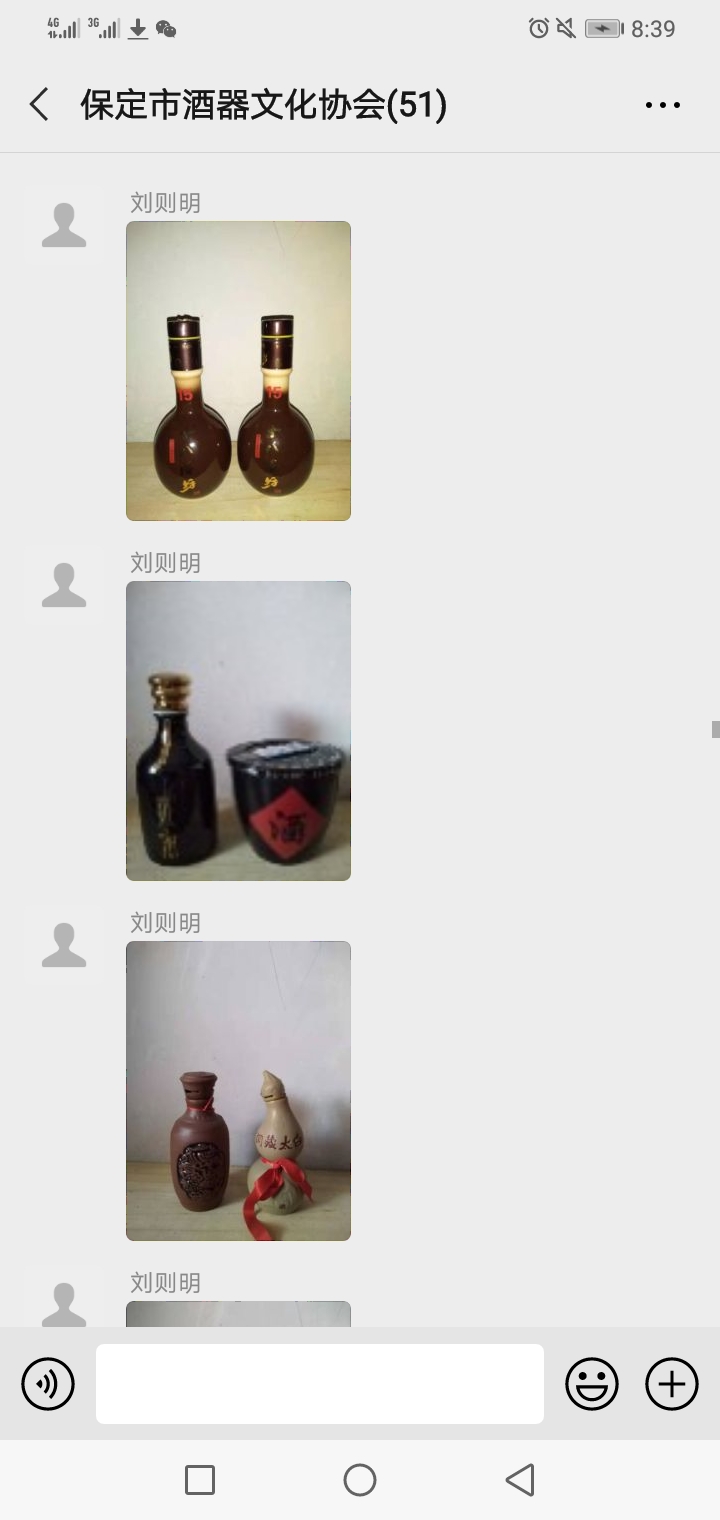Go back from the group chat

(39, 105)
